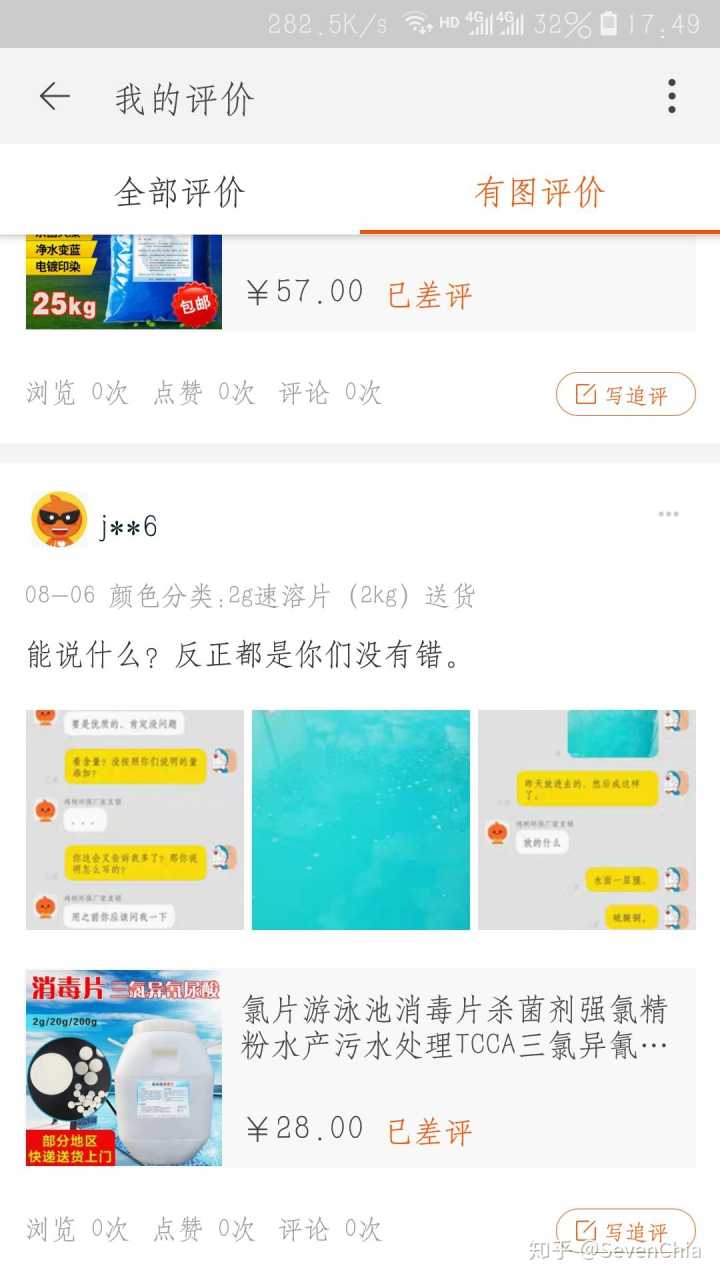Tap 写追评 under the ¥28.00 review
Image resolution: width=720 pixels, height=1280 pixels.
(625, 1231)
